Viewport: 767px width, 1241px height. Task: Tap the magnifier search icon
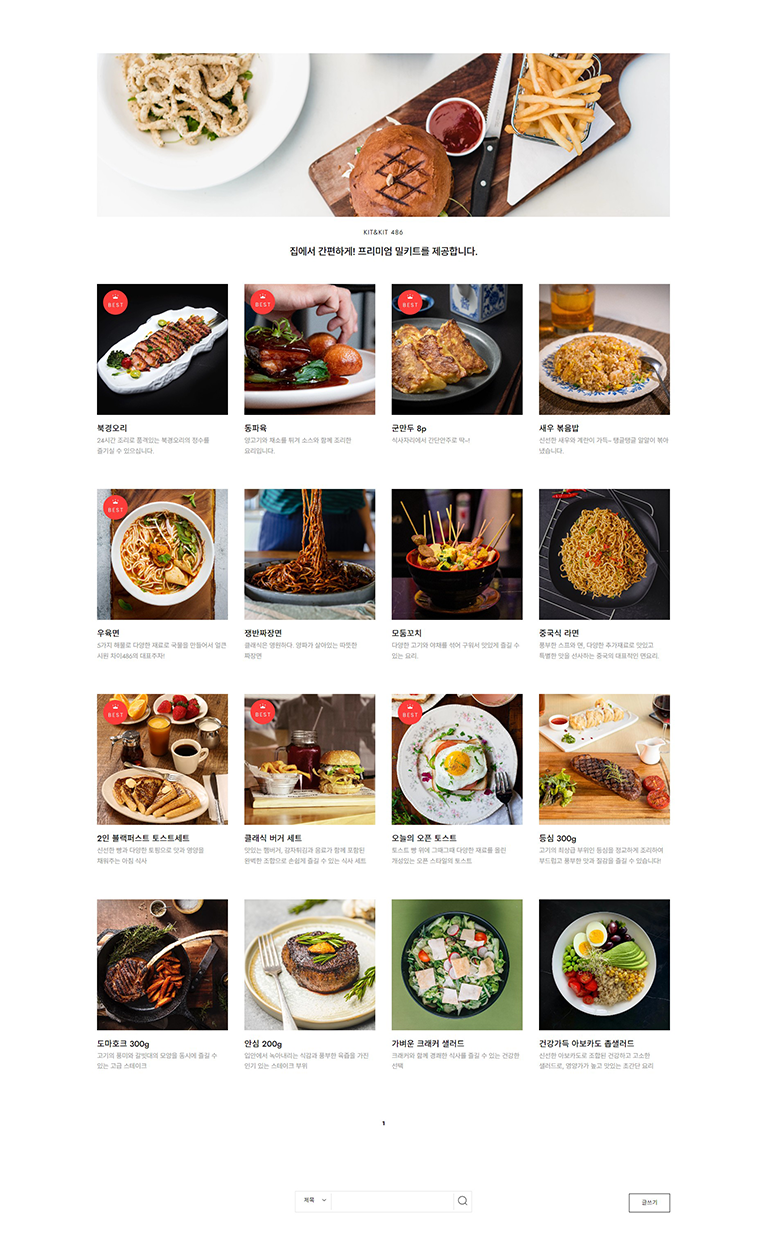tap(462, 1201)
